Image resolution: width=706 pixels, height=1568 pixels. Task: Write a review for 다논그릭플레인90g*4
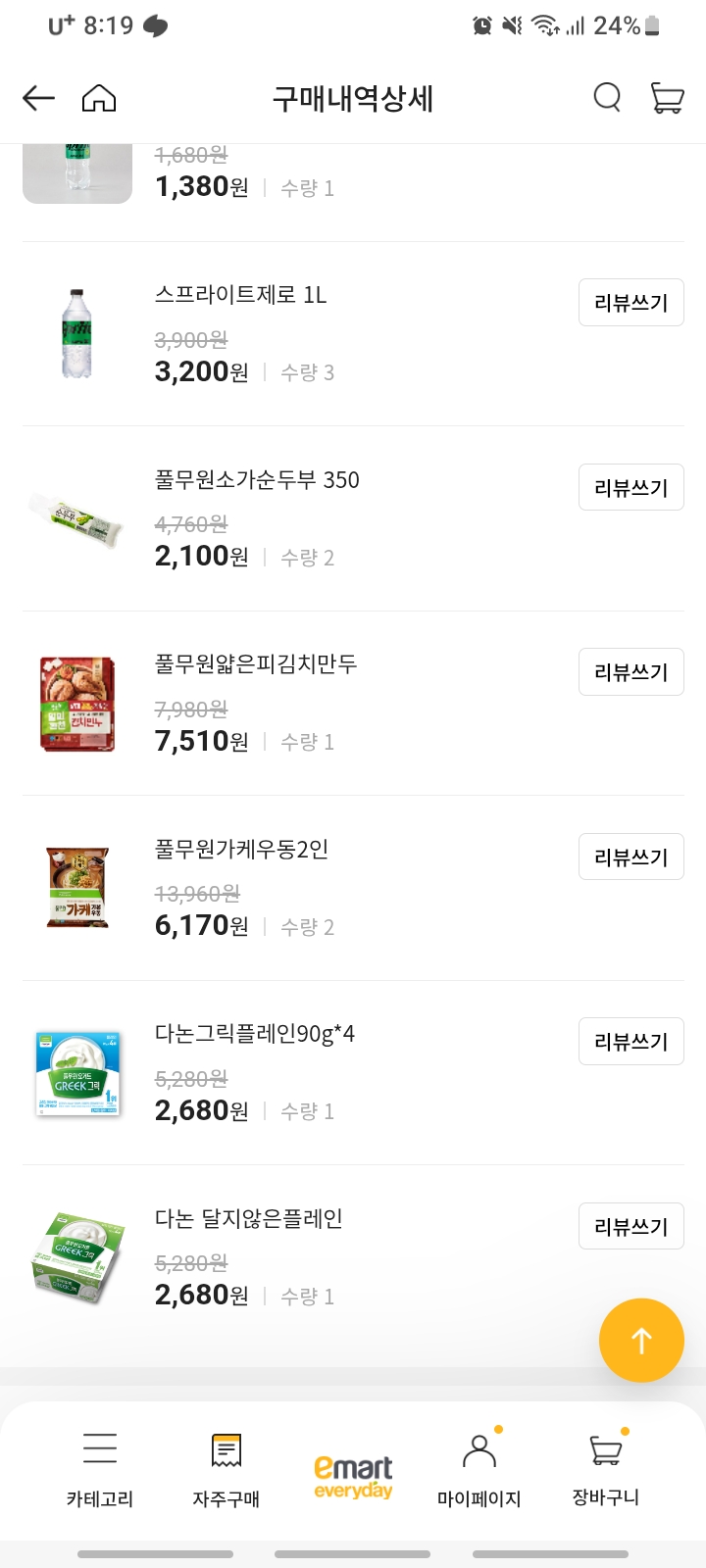(630, 1042)
